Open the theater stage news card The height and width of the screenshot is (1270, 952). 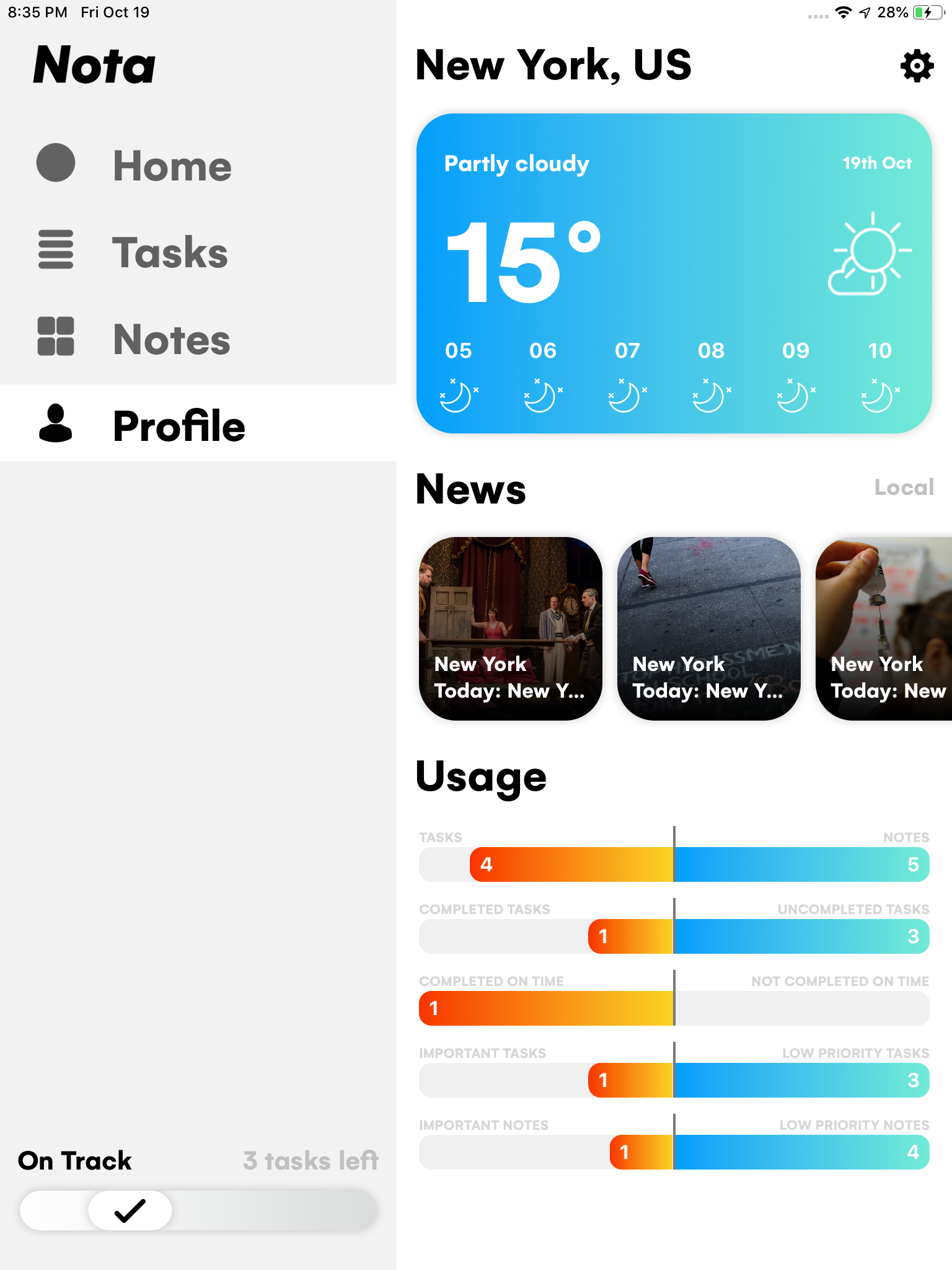click(511, 628)
